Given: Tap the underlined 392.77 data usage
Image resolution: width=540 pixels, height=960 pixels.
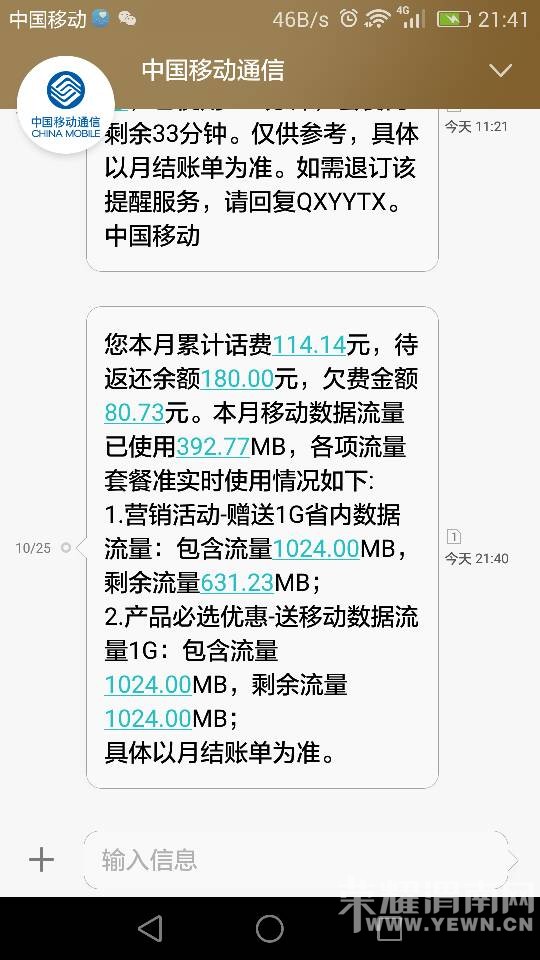Looking at the screenshot, I should 212,447.
